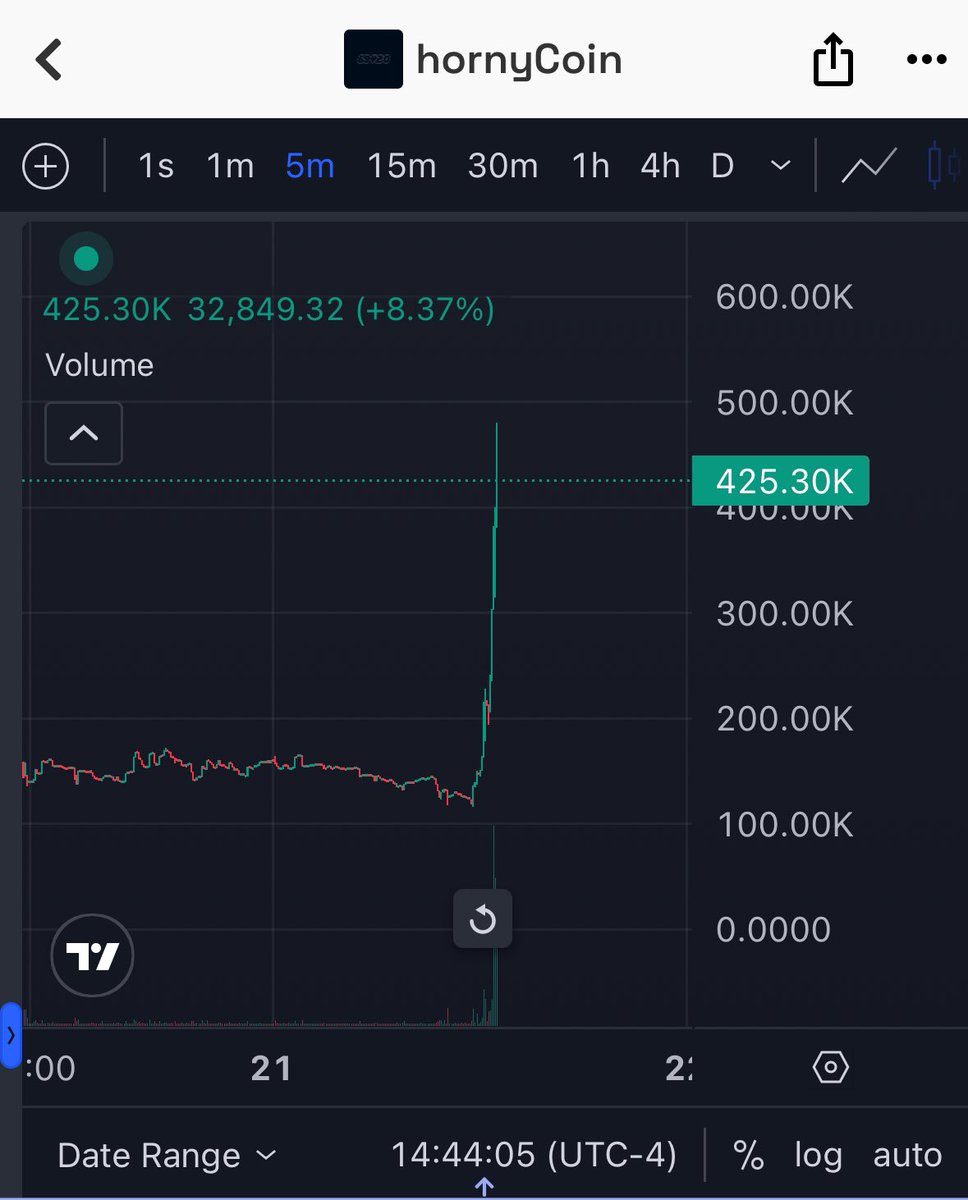Choose the 30m interval
Viewport: 968px width, 1200px height.
click(x=502, y=166)
